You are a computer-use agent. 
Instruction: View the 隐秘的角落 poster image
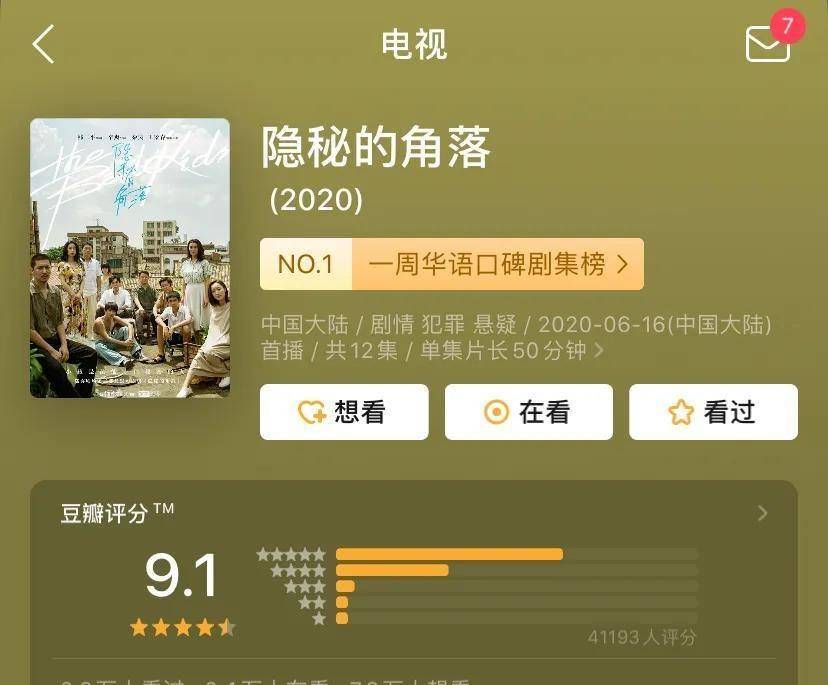(130, 258)
